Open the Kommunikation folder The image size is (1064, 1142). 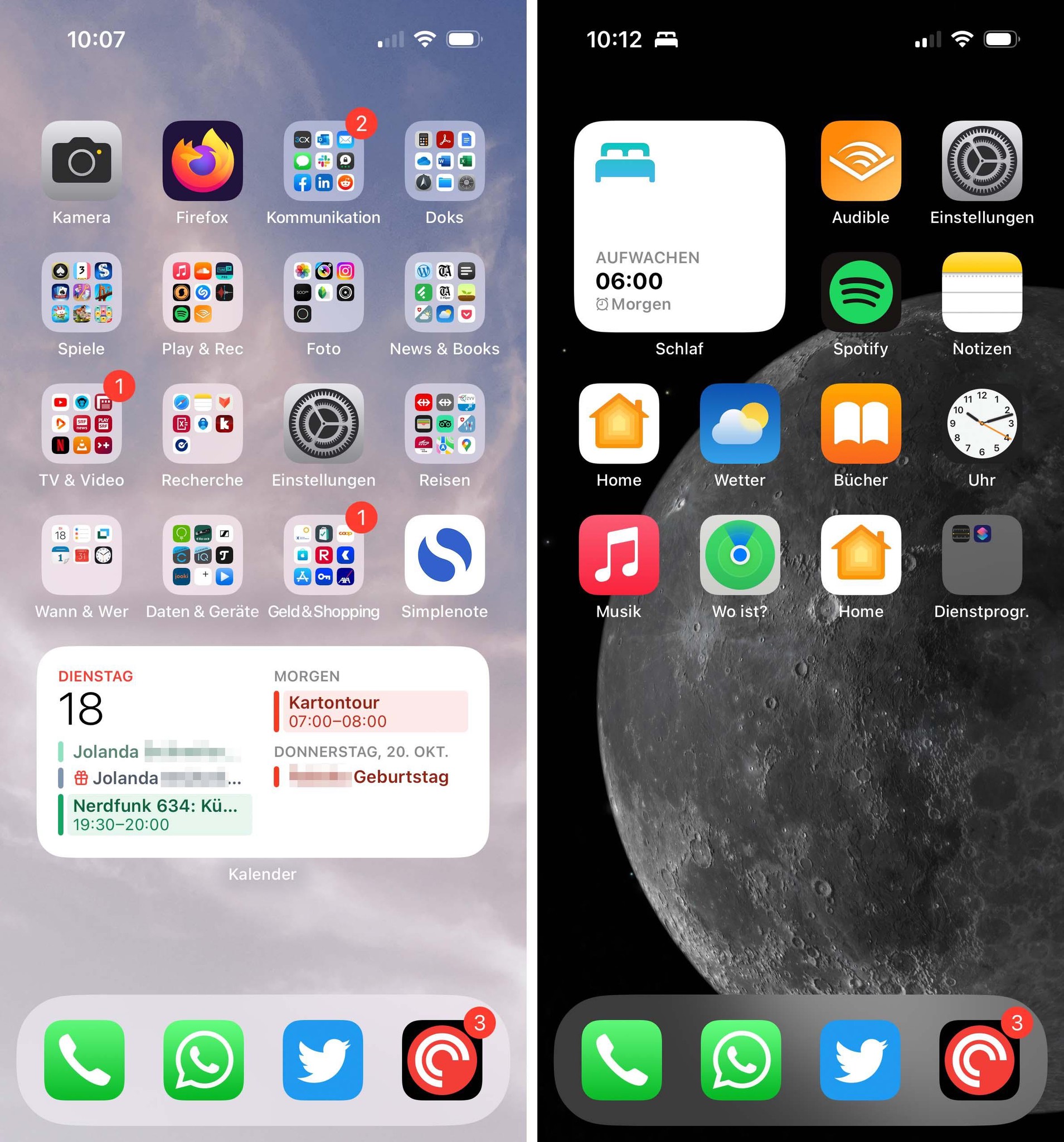(323, 161)
